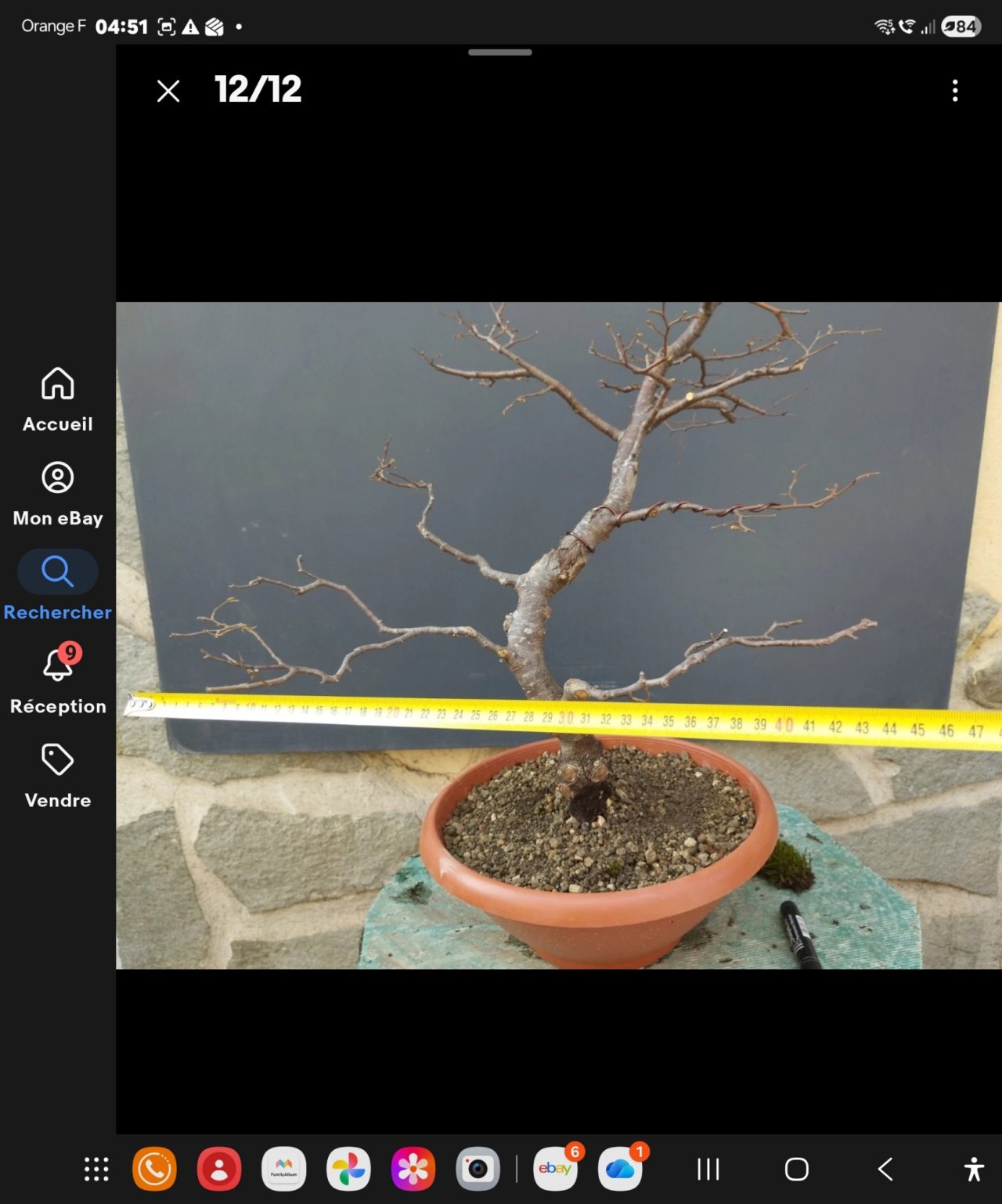Open the eBay app in taskbar
1002x1204 pixels.
point(556,1169)
